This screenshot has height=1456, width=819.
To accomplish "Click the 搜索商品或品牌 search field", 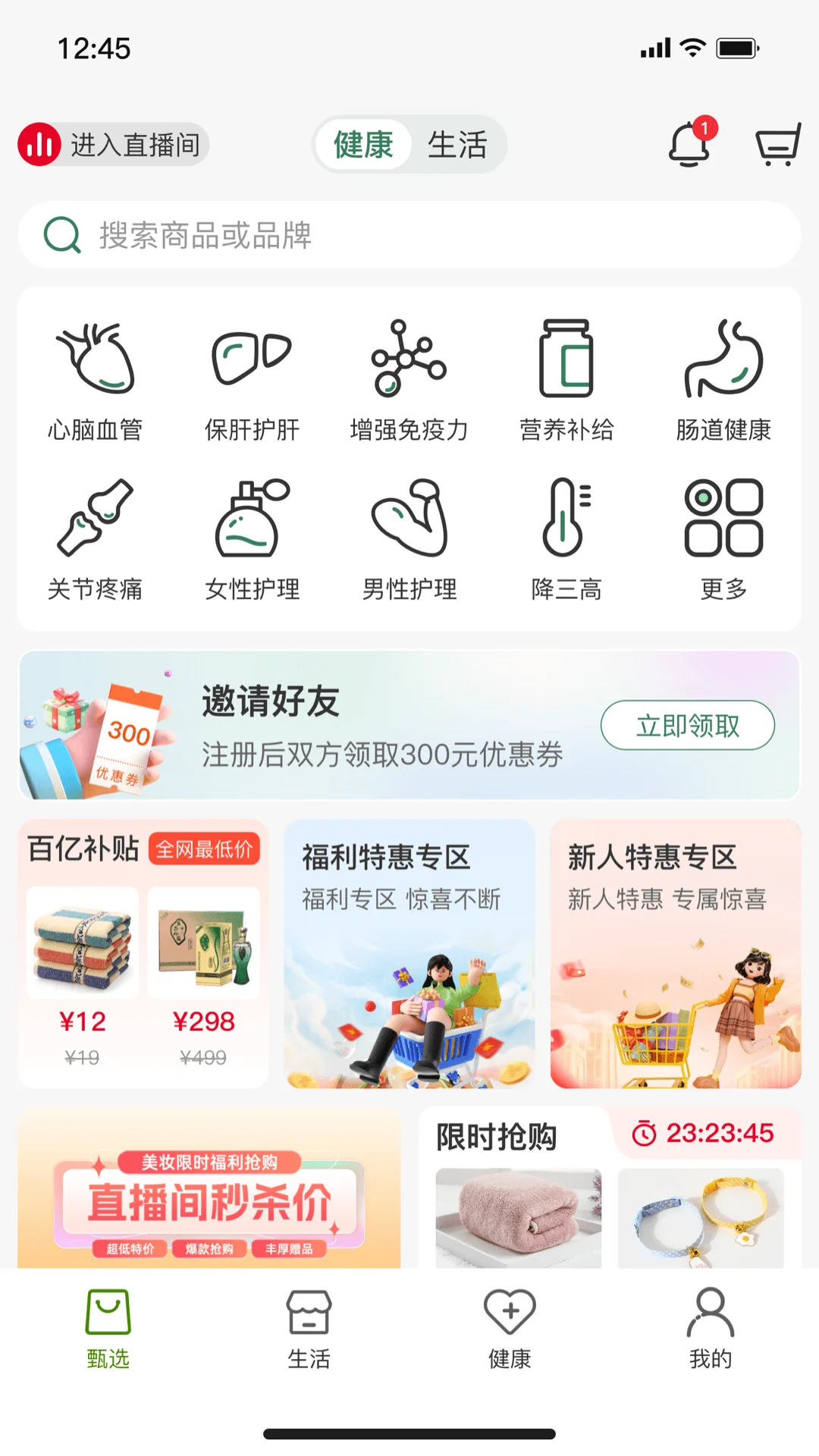I will 409,236.
